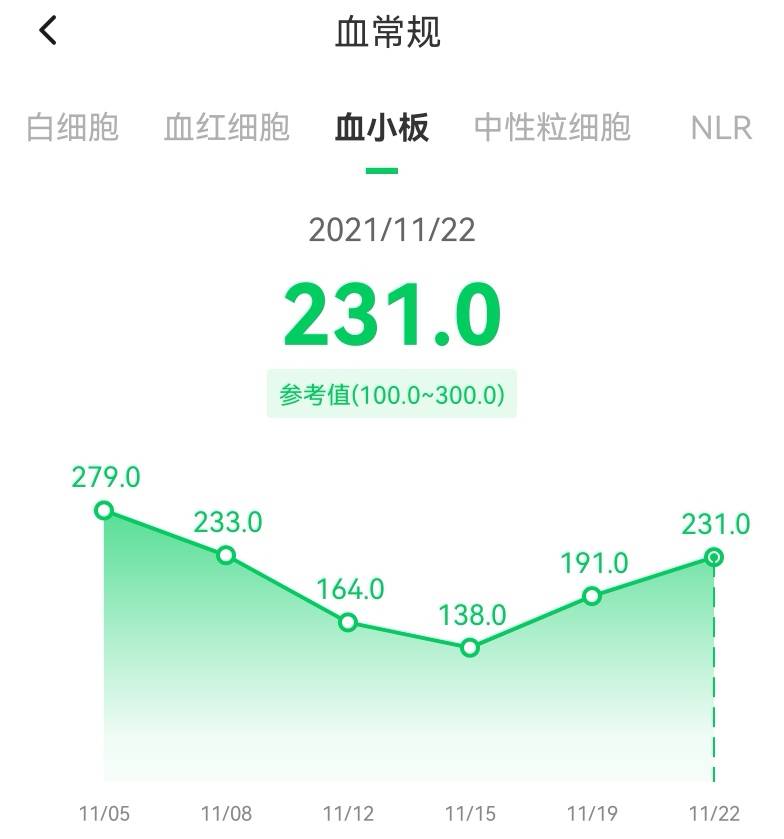Image resolution: width=784 pixels, height=839 pixels.
Task: Tap the 11/22 label below the chart
Action: [x=712, y=812]
